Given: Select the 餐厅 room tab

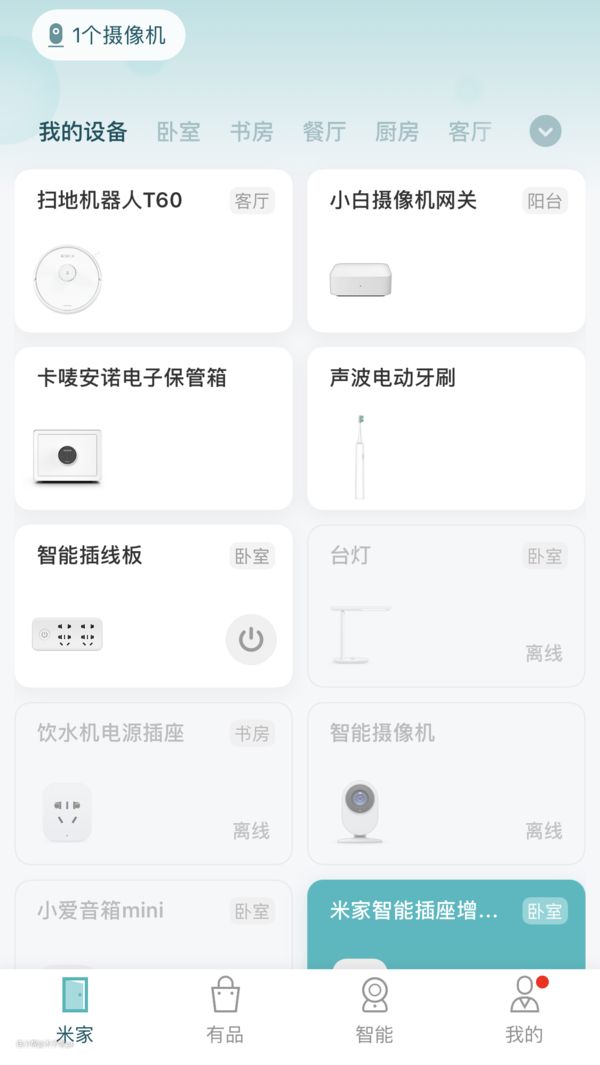Looking at the screenshot, I should pos(324,131).
